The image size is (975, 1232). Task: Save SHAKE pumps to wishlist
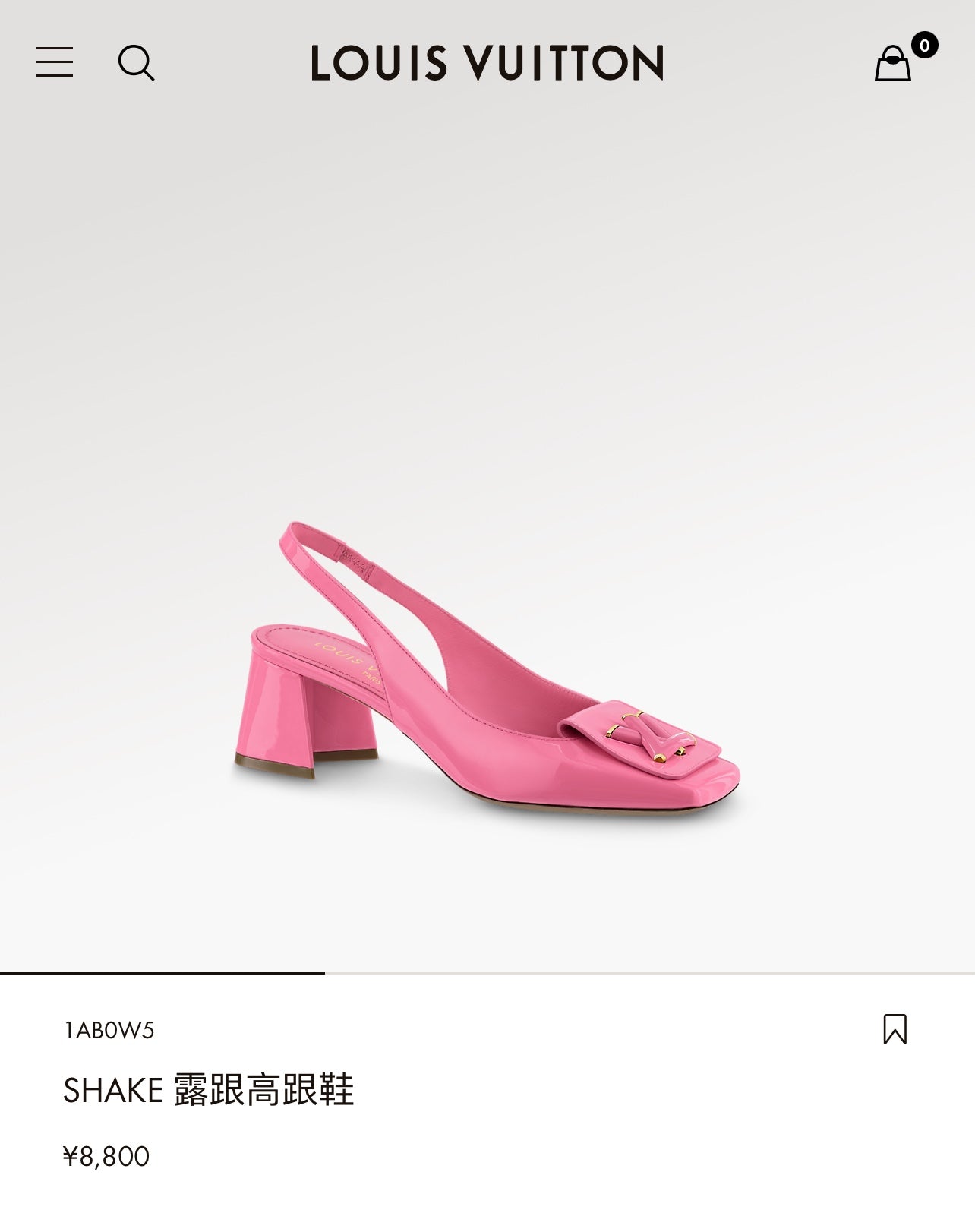point(895,1029)
